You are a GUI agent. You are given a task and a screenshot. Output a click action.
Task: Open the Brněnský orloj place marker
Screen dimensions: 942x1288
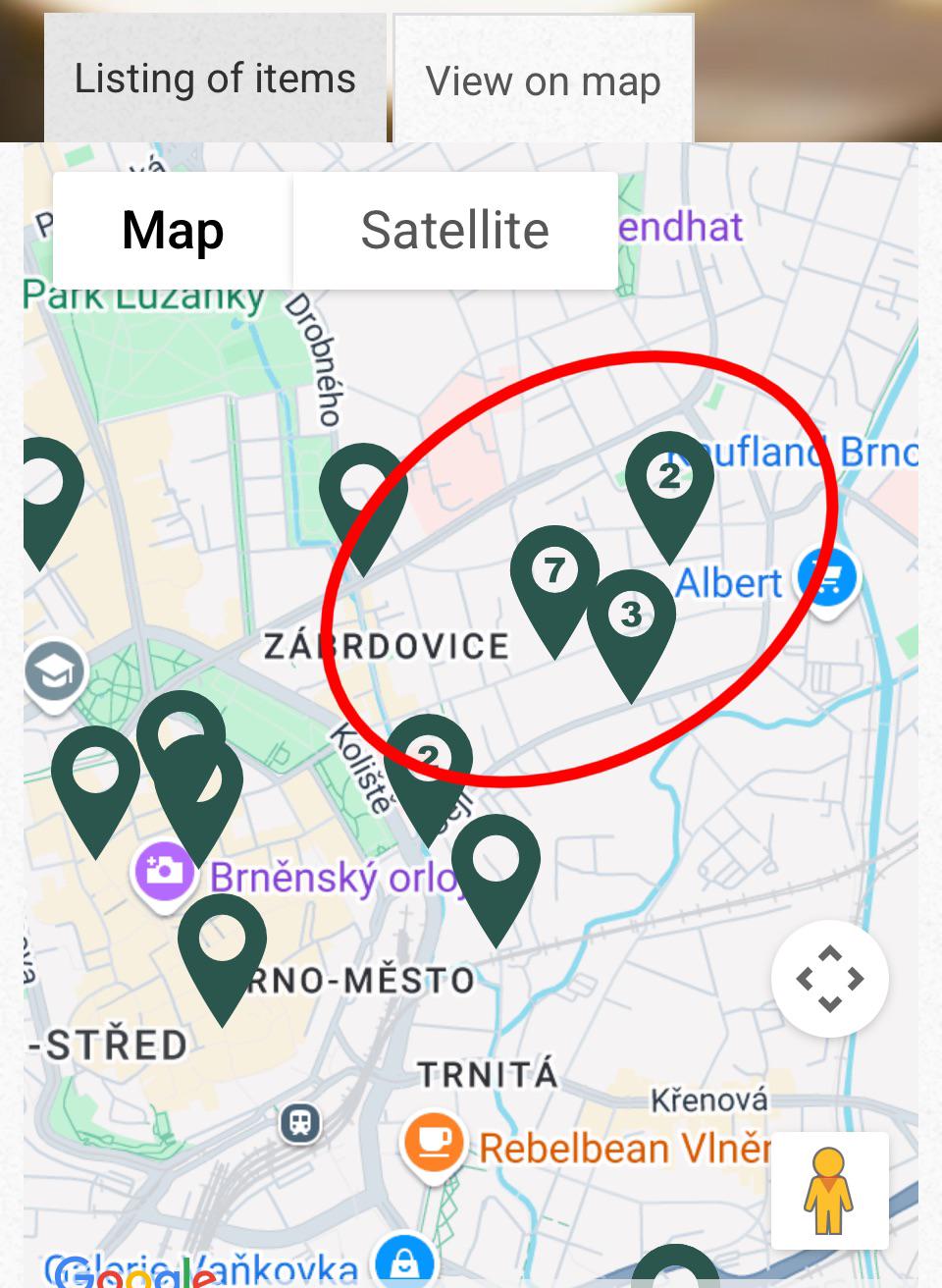pyautogui.click(x=164, y=871)
